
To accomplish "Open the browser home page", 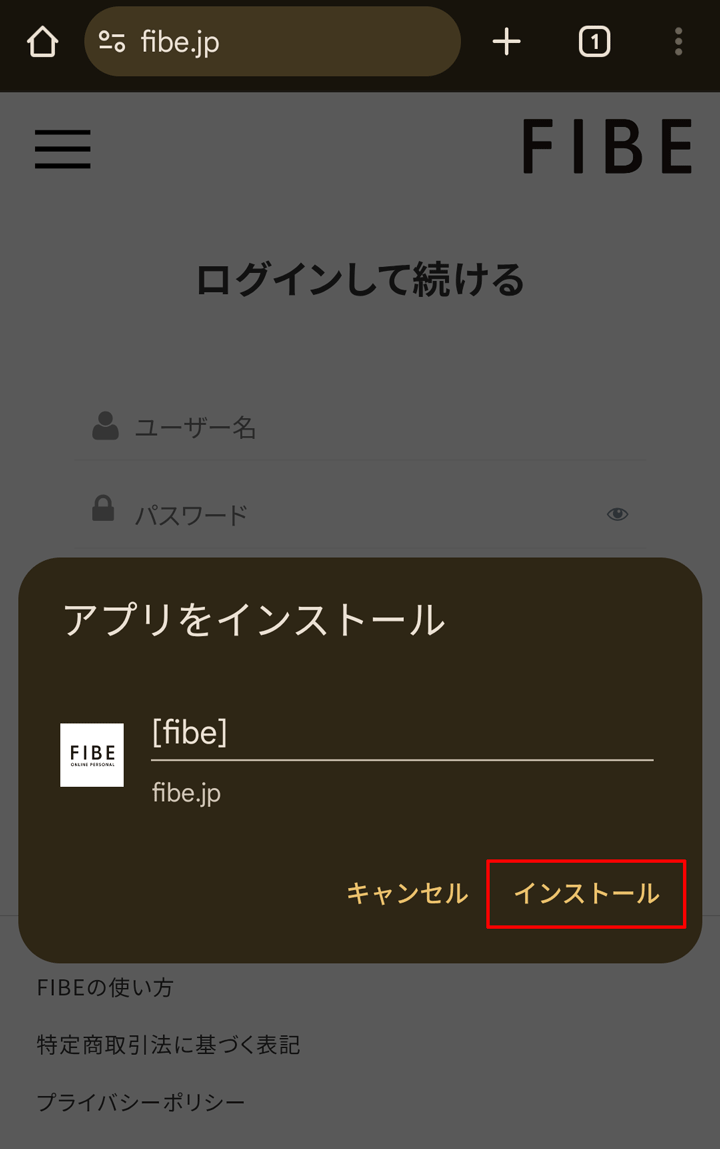I will tap(42, 42).
